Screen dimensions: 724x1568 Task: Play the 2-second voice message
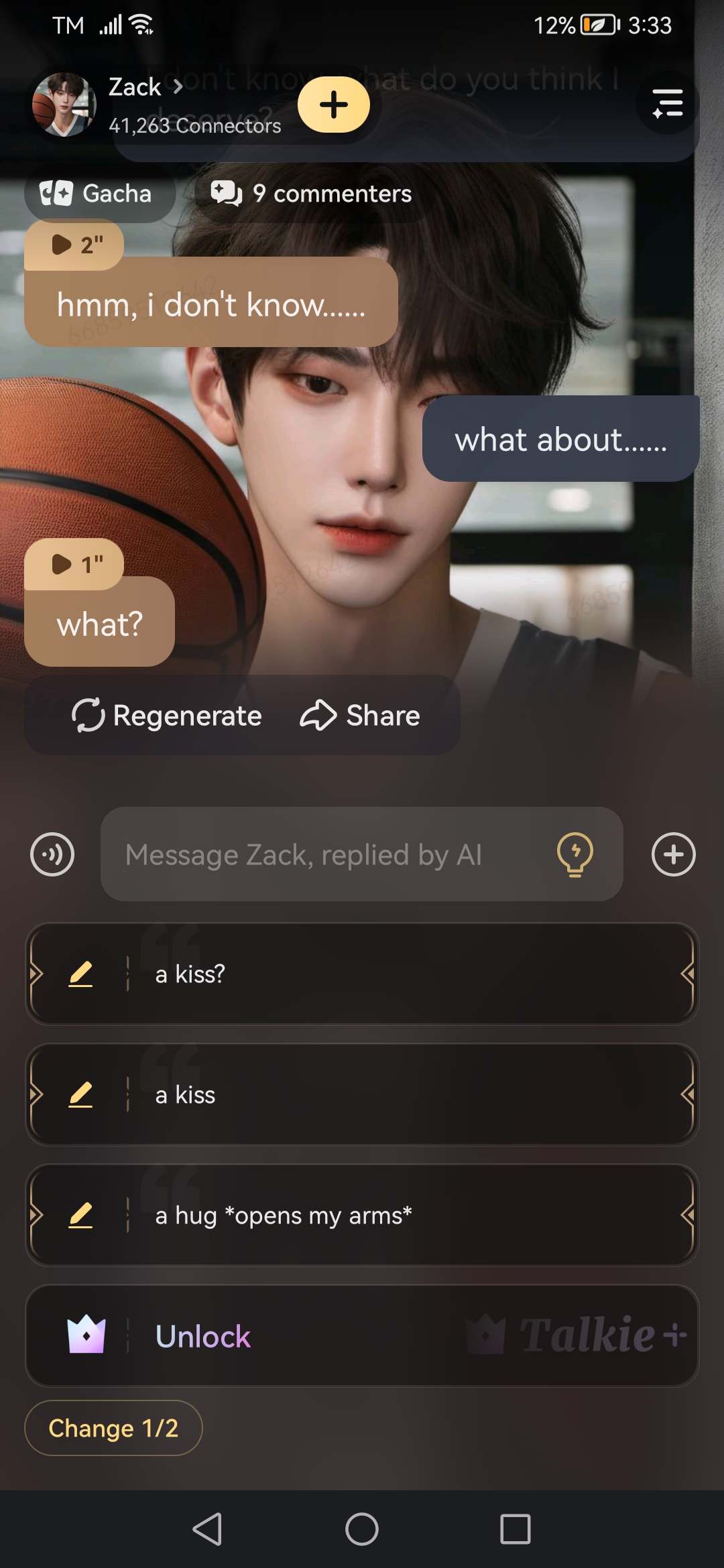point(74,245)
